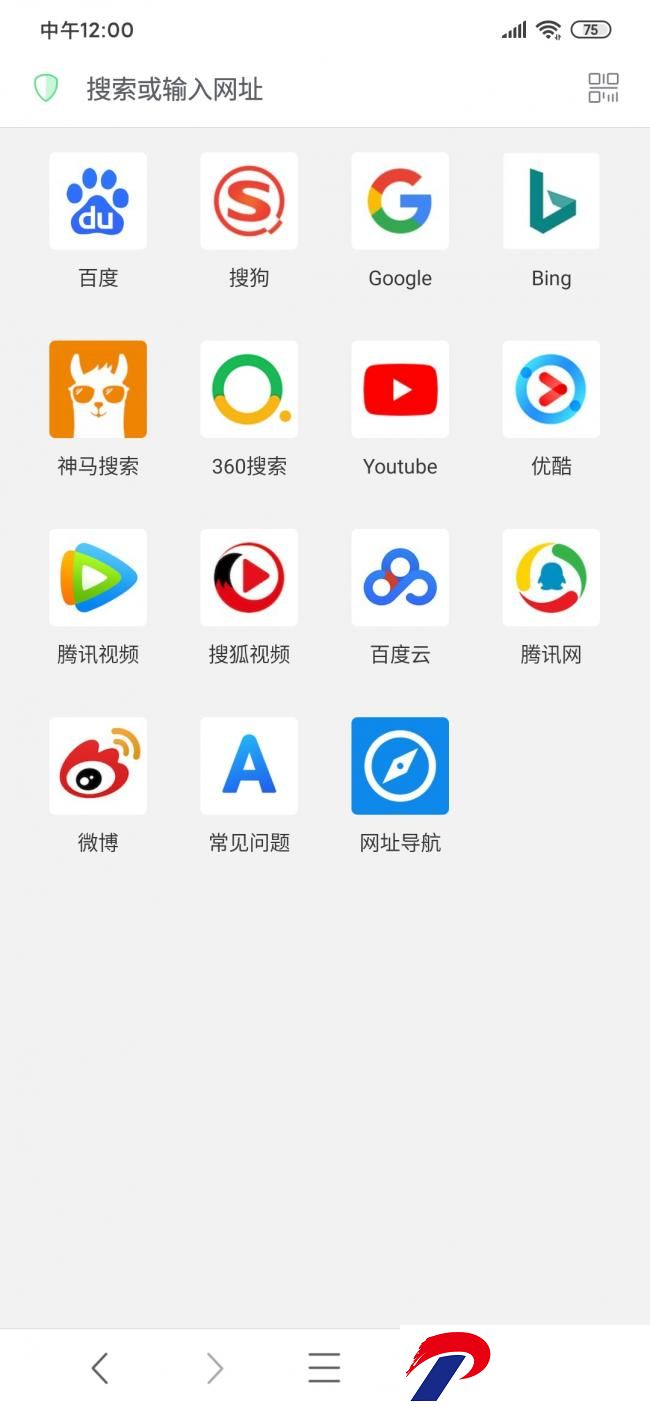Open the 腾讯网 shortcut
Image resolution: width=650 pixels, height=1408 pixels.
click(x=551, y=578)
